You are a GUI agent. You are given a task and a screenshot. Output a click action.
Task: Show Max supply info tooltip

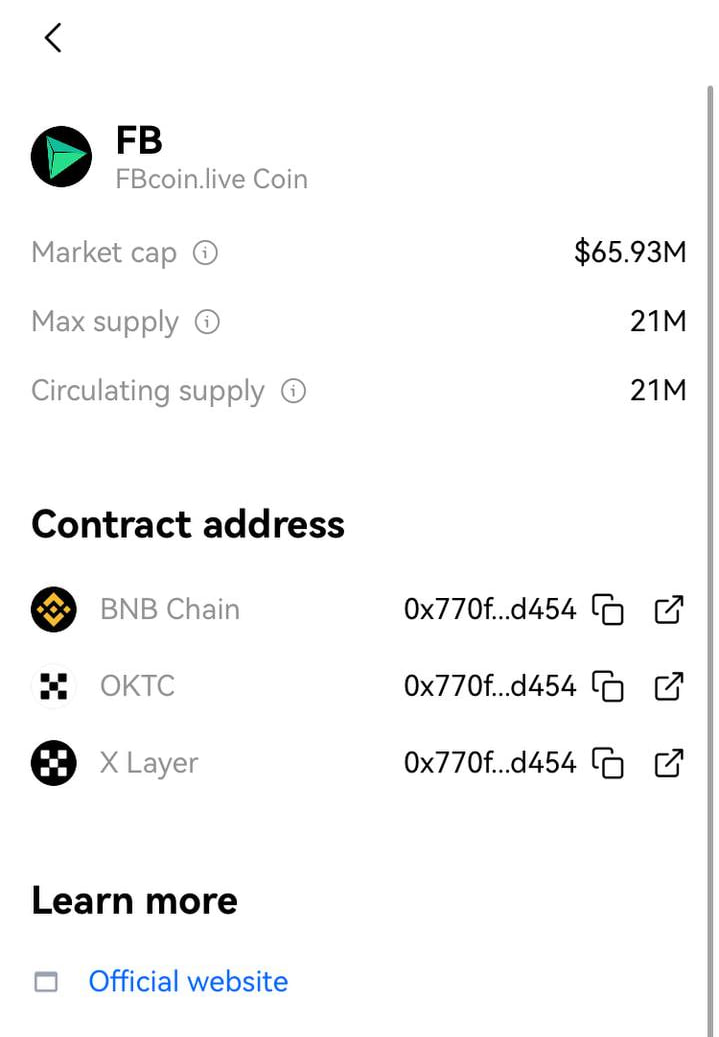207,322
